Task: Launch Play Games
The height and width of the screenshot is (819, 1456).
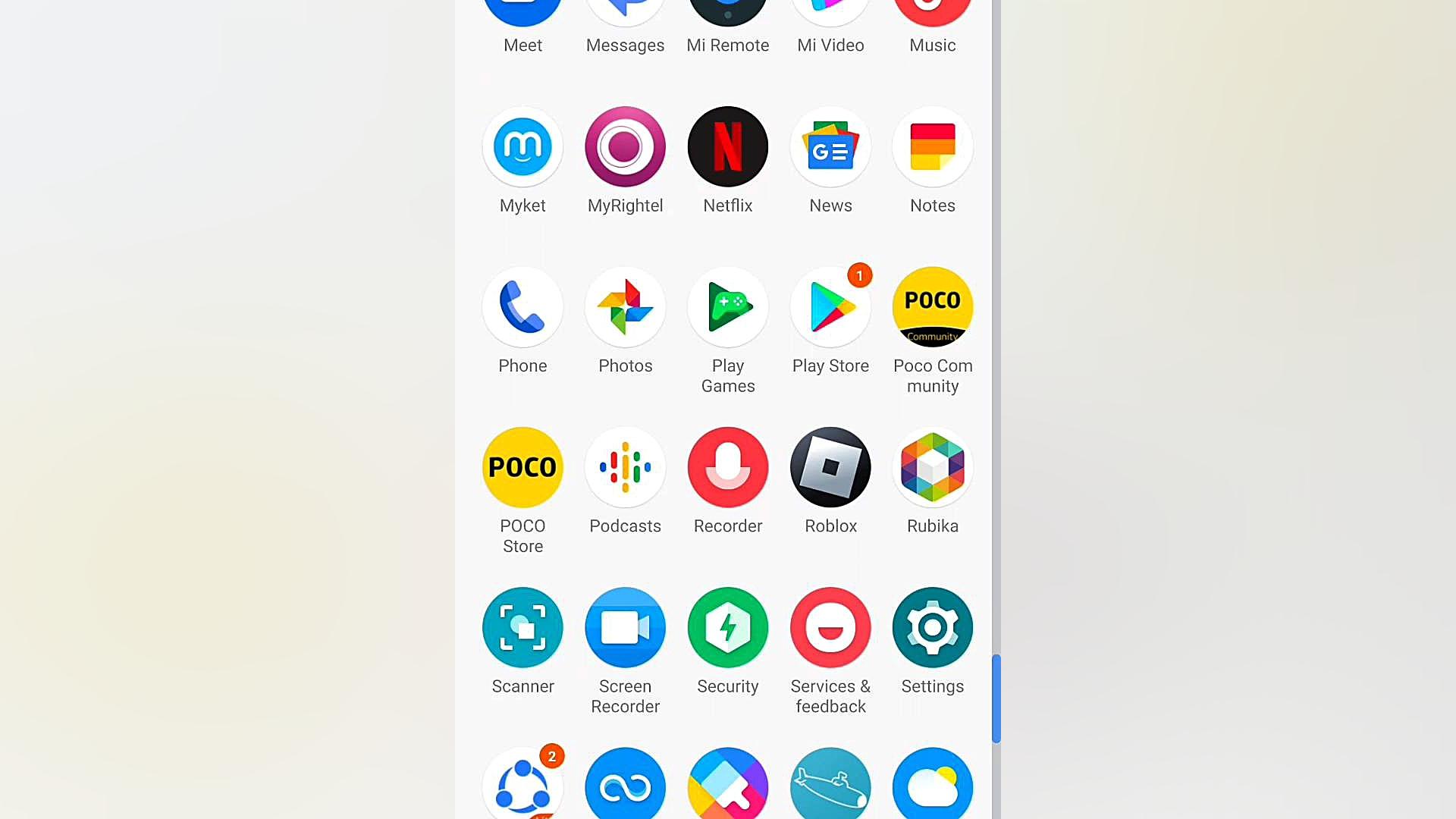Action: pyautogui.click(x=727, y=307)
